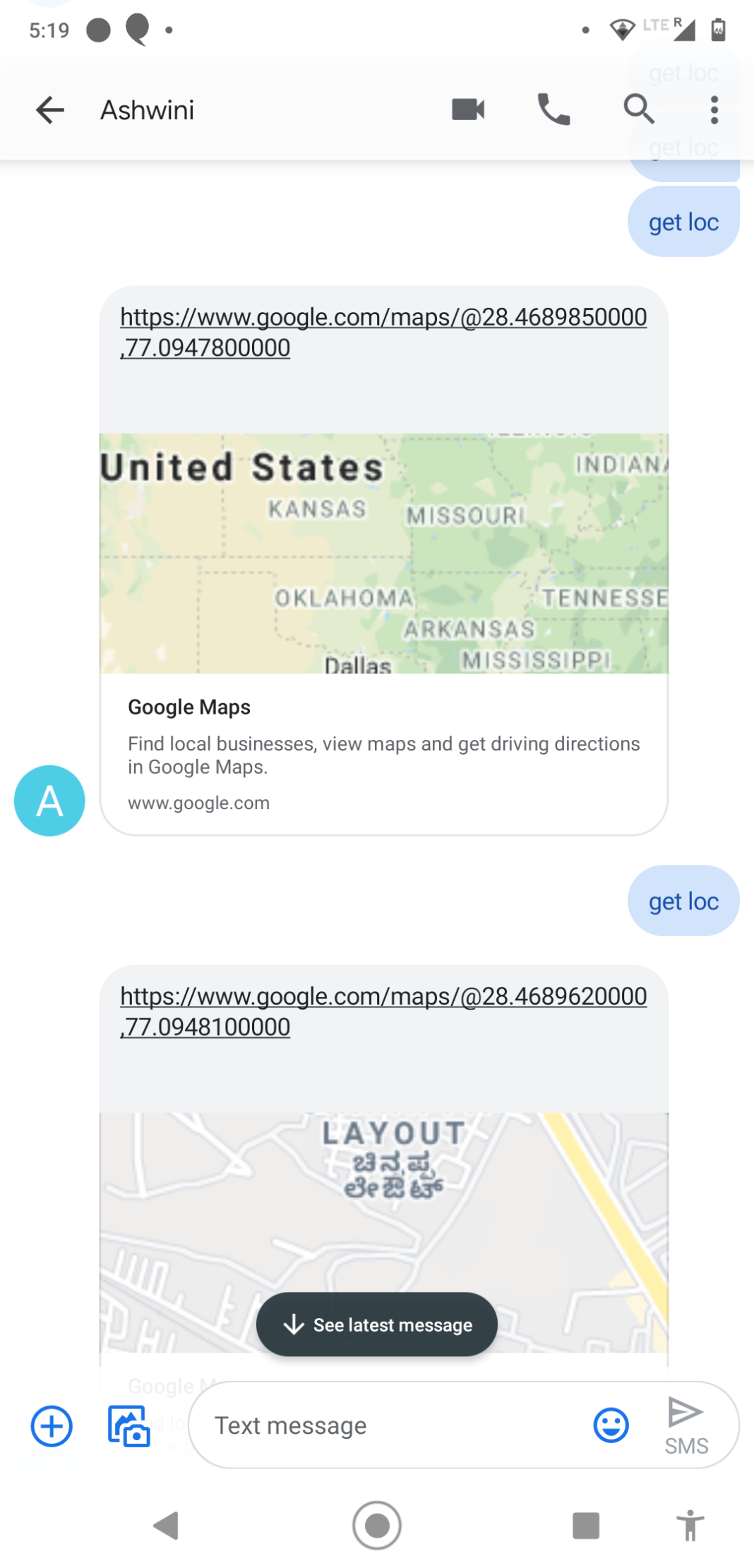Show recent apps

coord(585,1526)
